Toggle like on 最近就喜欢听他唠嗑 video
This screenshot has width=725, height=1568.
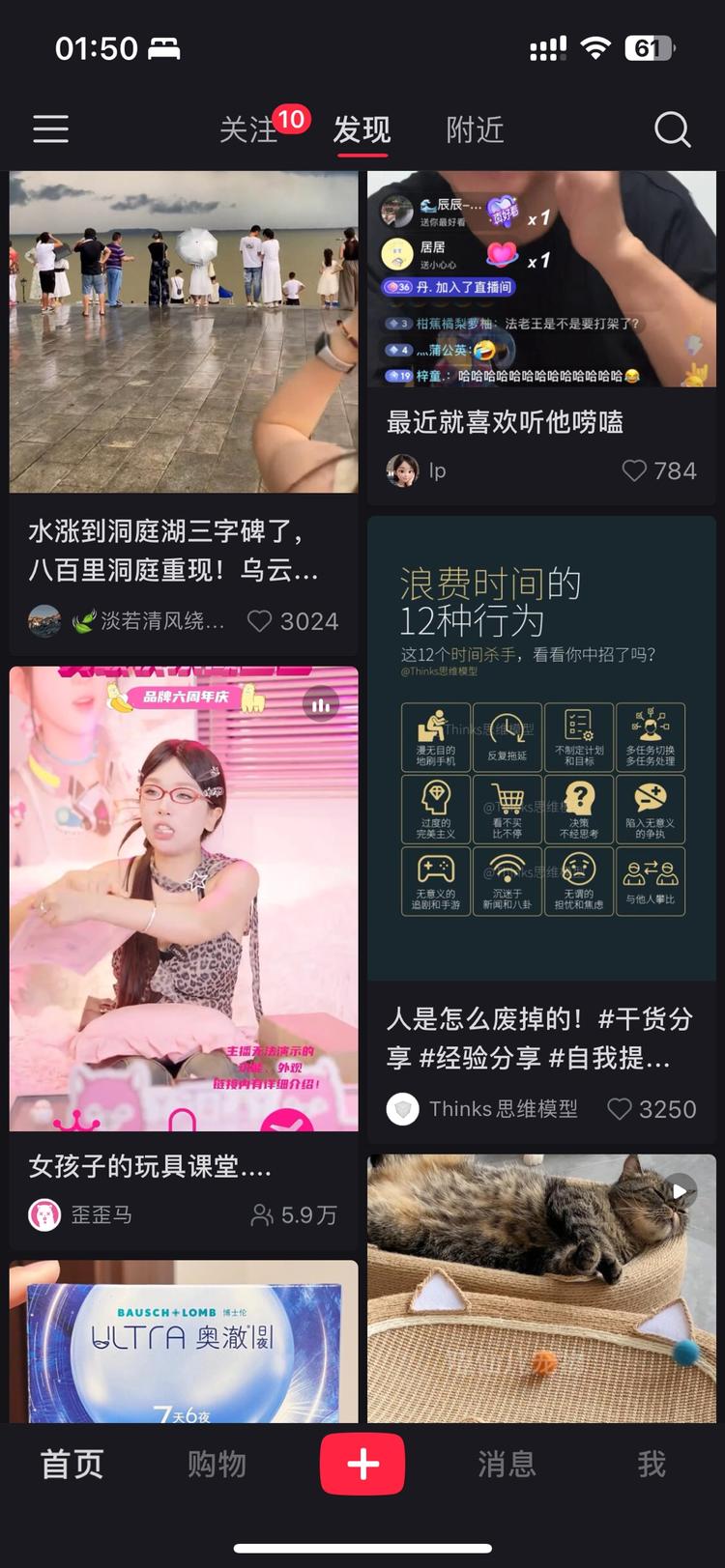click(634, 470)
